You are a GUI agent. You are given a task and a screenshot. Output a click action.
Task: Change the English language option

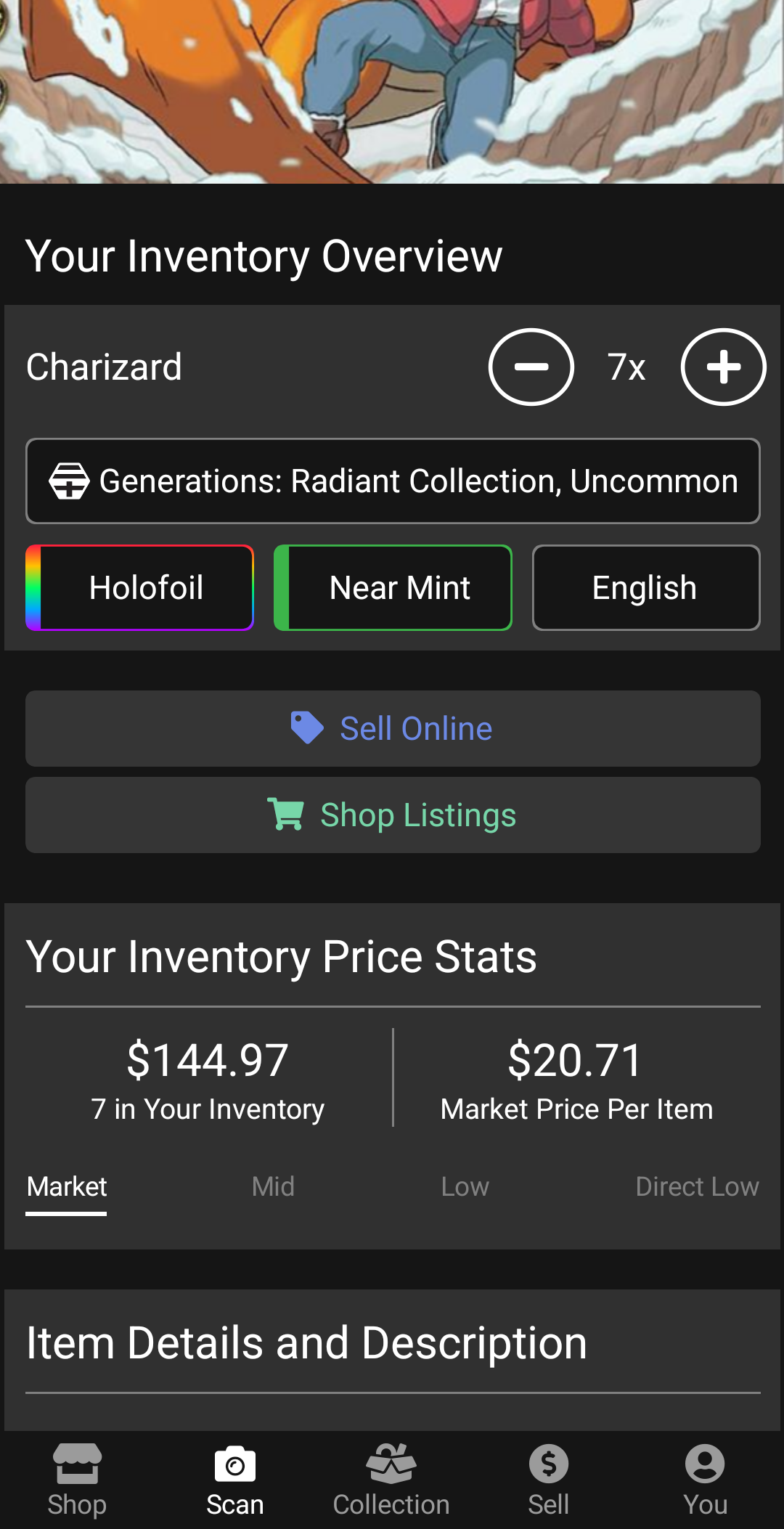coord(646,587)
